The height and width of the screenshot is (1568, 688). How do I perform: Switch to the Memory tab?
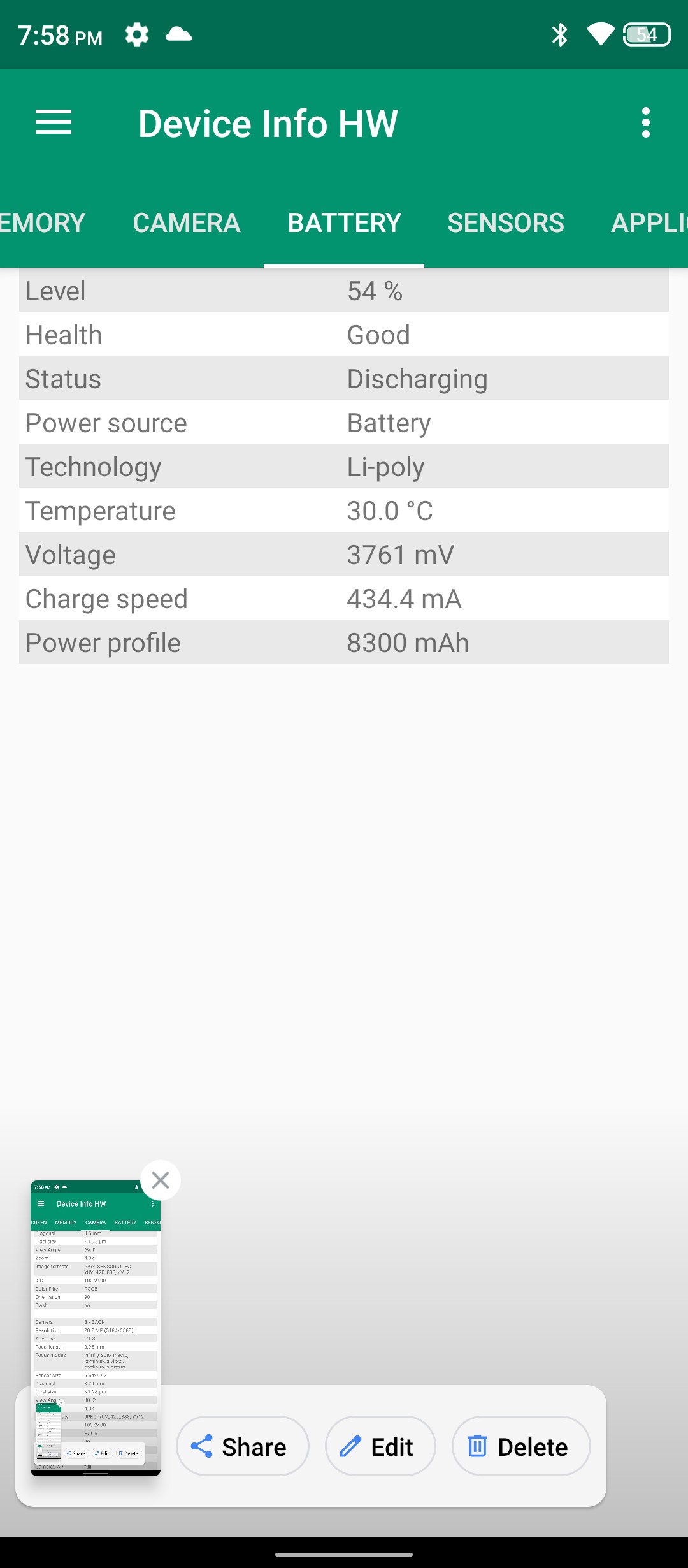coord(42,223)
